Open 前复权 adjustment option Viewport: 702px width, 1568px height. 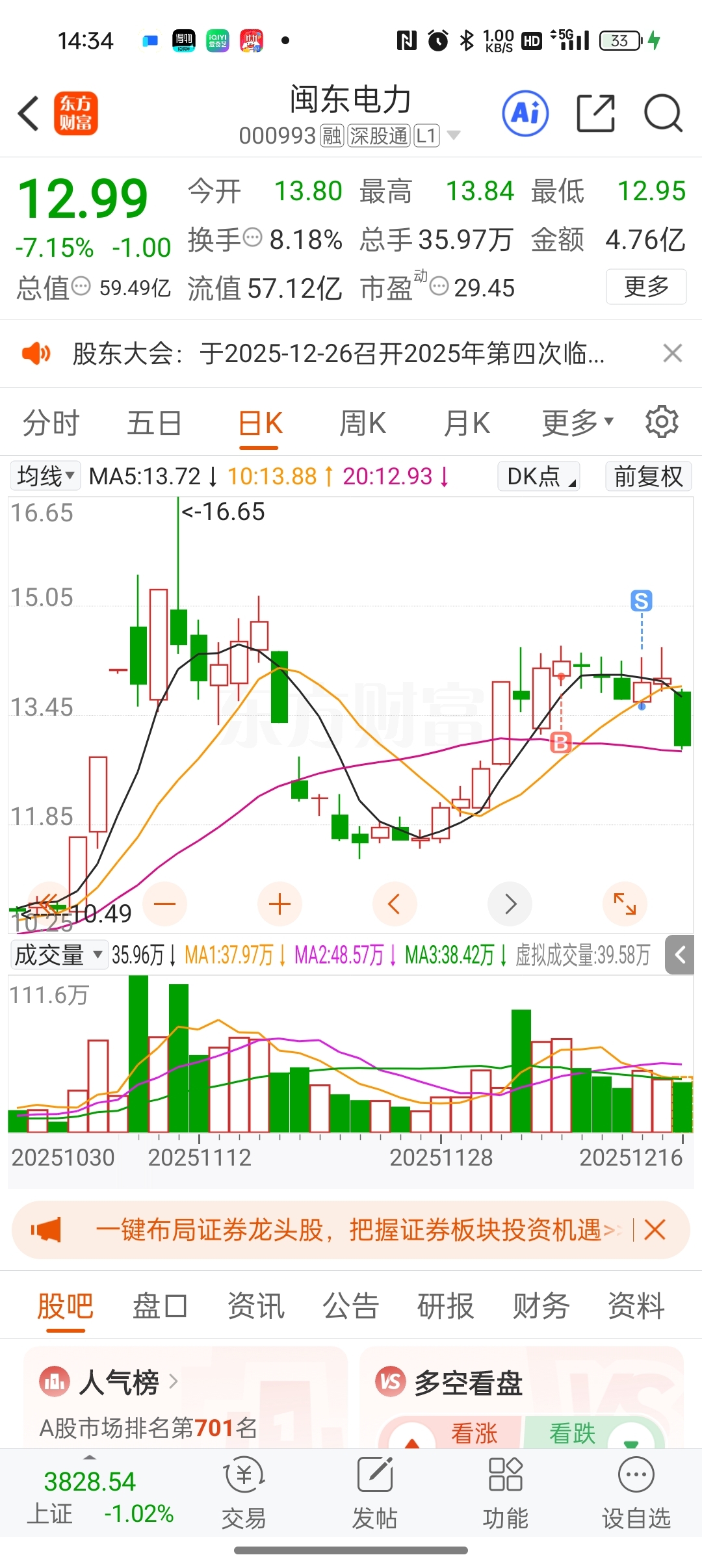pyautogui.click(x=647, y=476)
